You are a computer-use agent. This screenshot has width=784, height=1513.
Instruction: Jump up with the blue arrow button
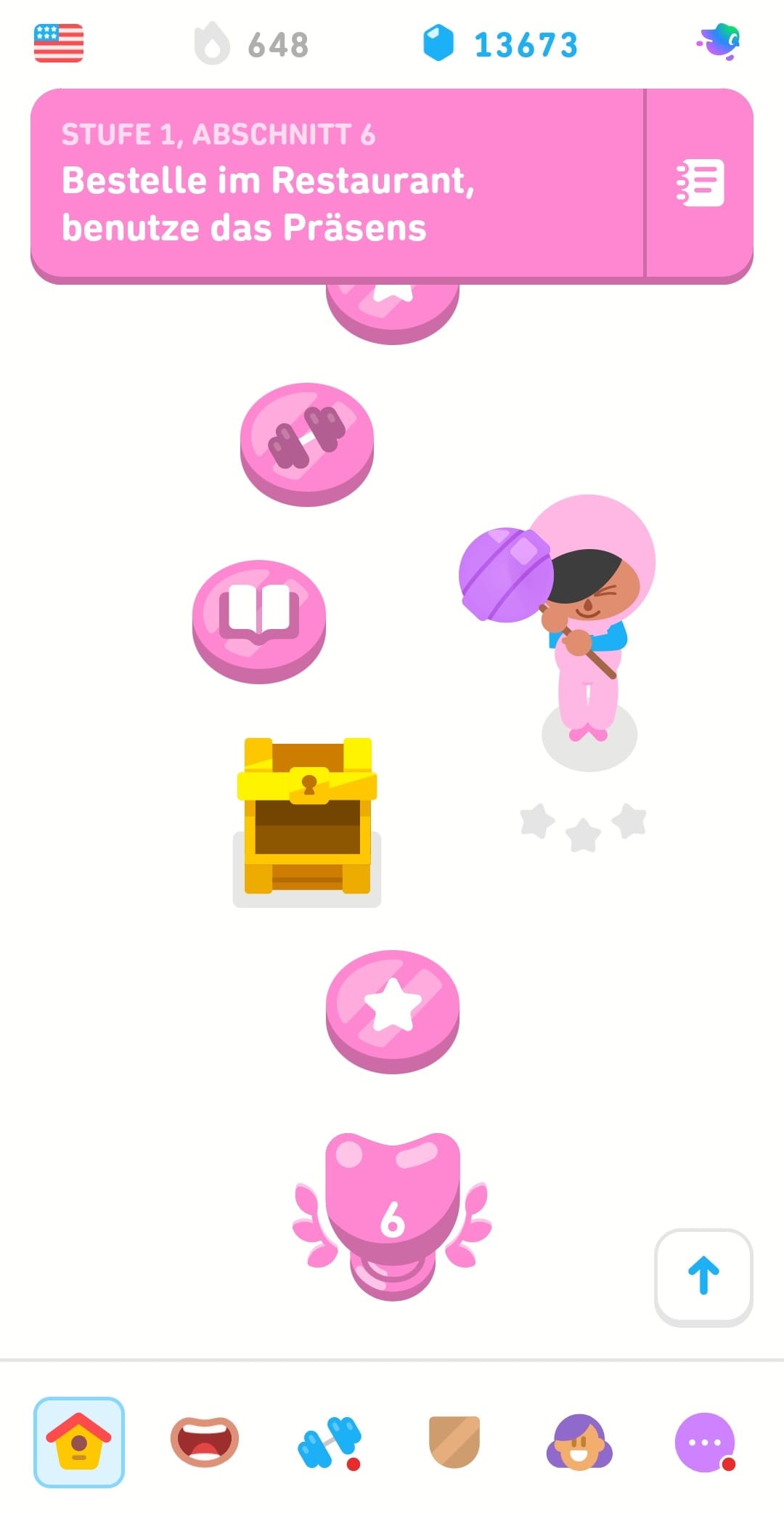coord(703,1276)
